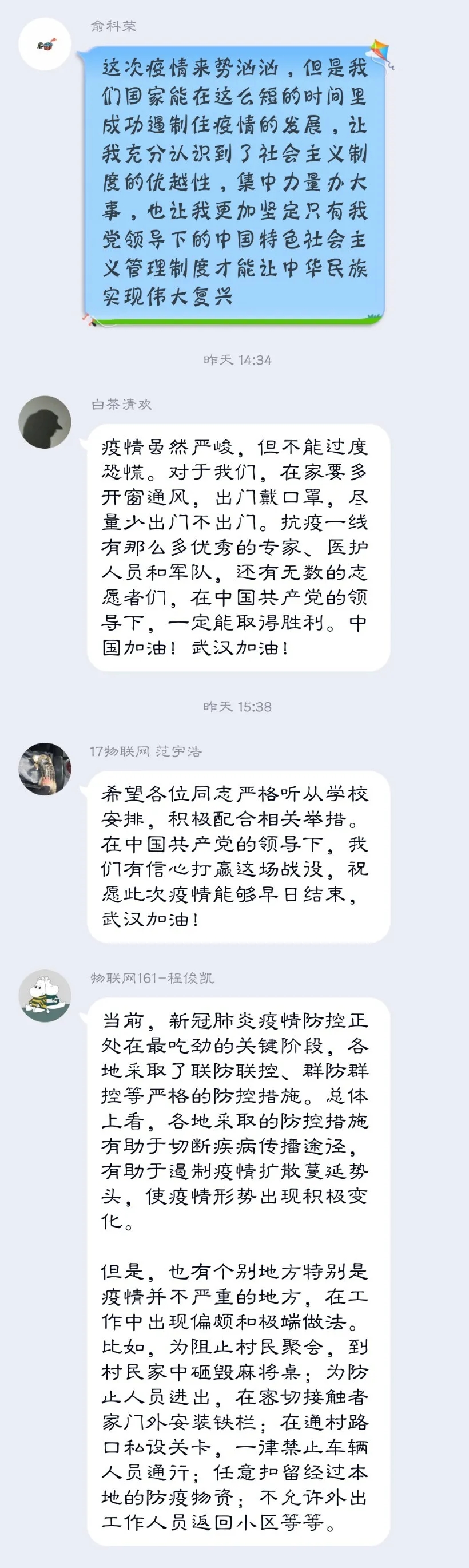This screenshot has height=1568, width=469.
Task: Open 俞科荣's profile avatar
Action: [x=45, y=44]
